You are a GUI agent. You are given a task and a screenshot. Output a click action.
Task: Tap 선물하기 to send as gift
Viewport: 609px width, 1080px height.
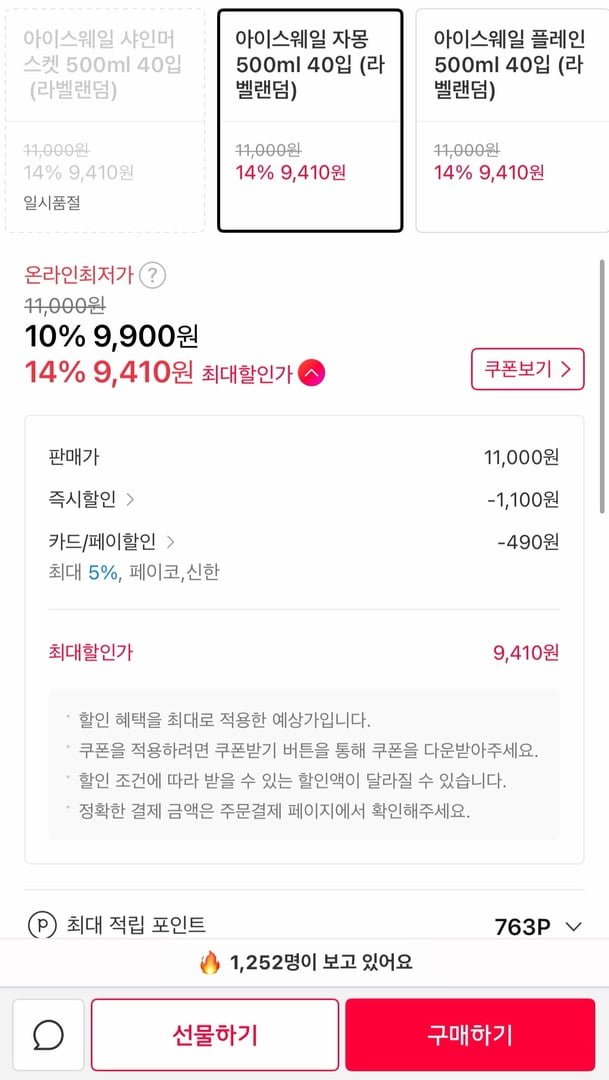coord(215,1034)
